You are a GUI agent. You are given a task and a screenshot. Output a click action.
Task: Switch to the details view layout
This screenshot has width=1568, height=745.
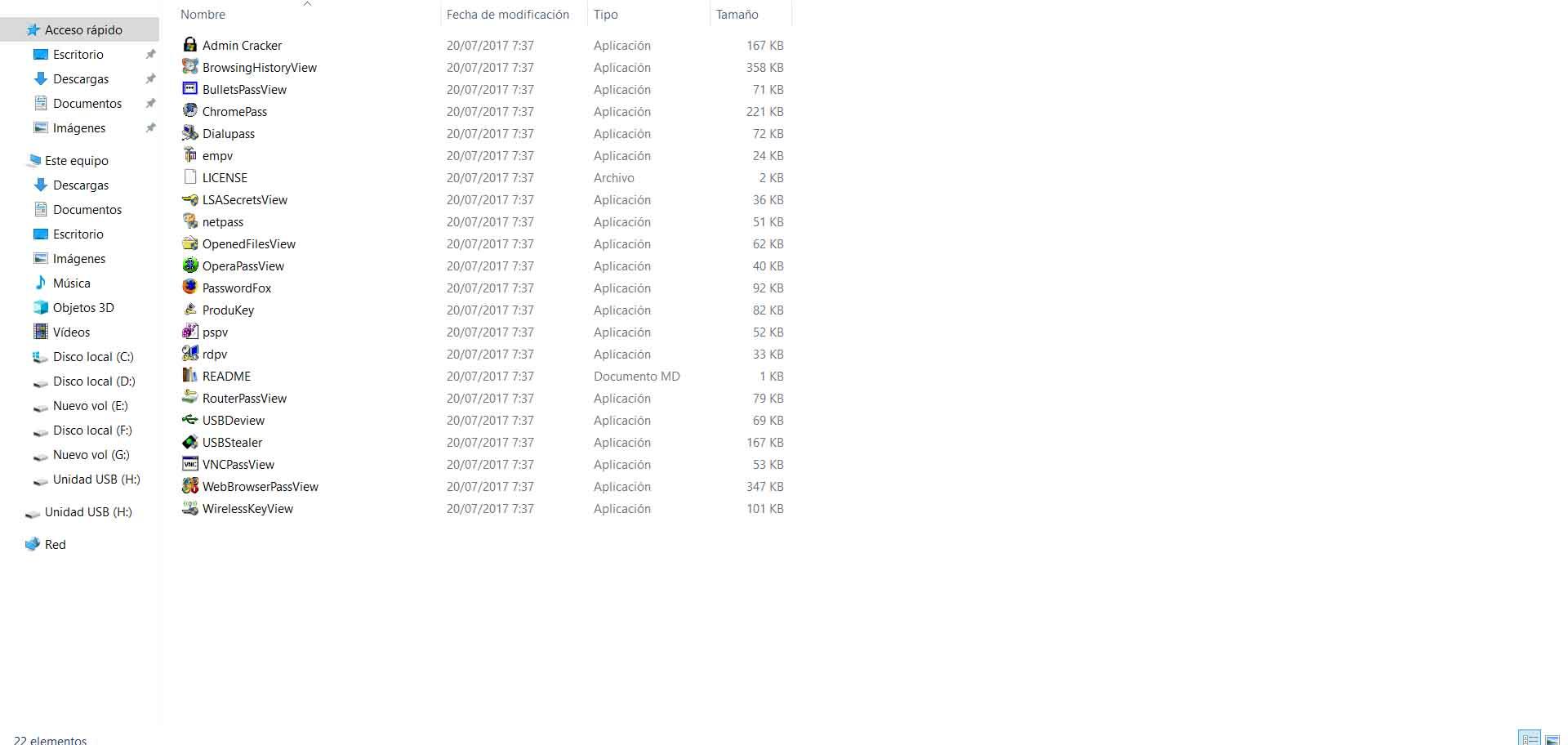tap(1530, 738)
